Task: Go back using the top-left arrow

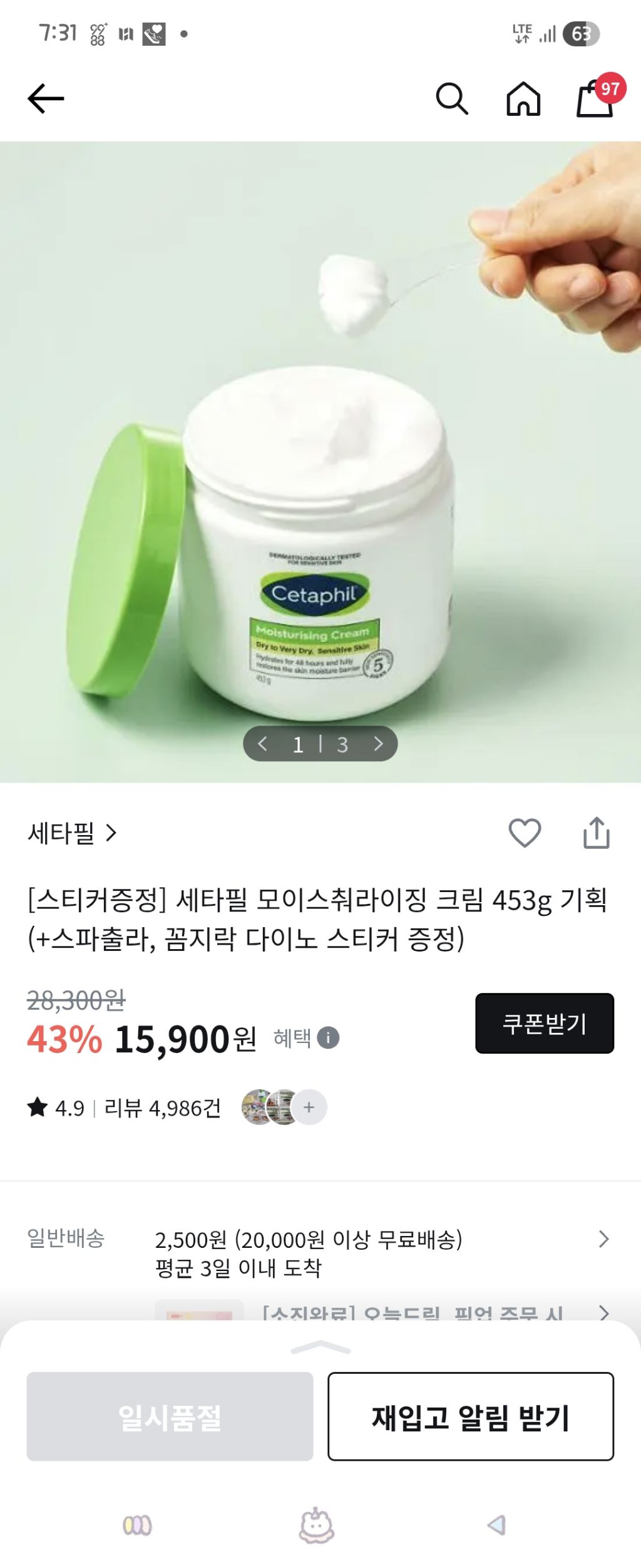Action: tap(46, 98)
